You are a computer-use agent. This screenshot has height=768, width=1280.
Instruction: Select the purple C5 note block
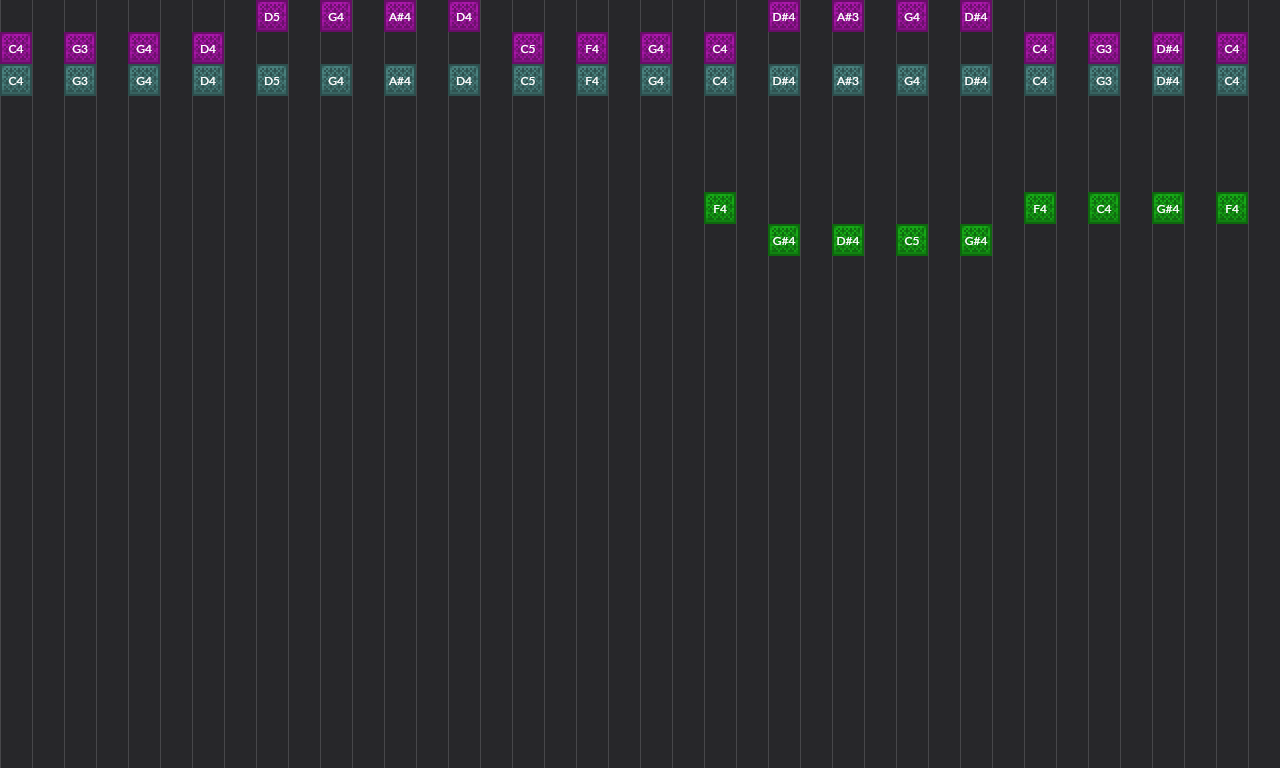point(528,49)
